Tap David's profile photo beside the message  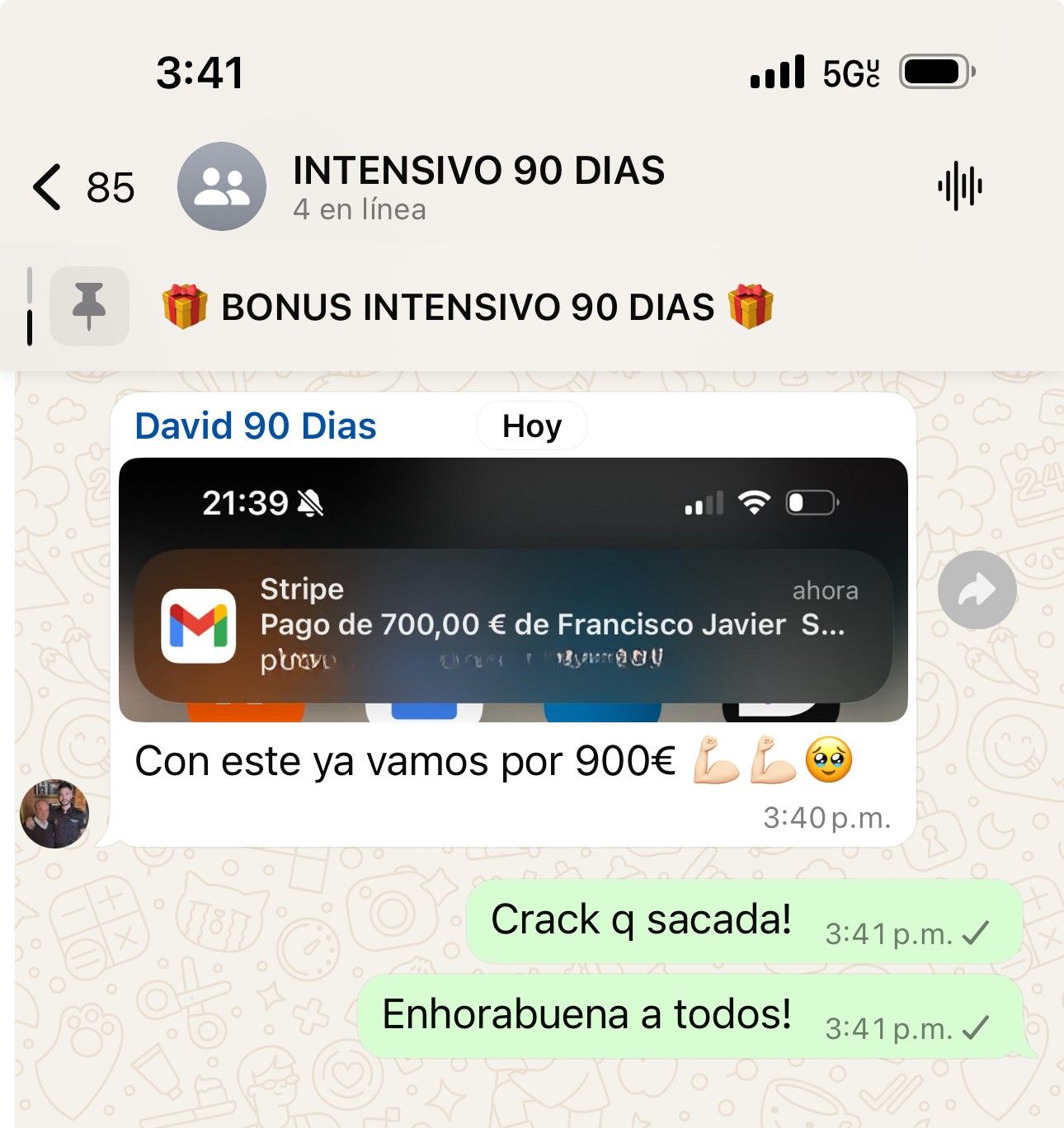[x=54, y=814]
